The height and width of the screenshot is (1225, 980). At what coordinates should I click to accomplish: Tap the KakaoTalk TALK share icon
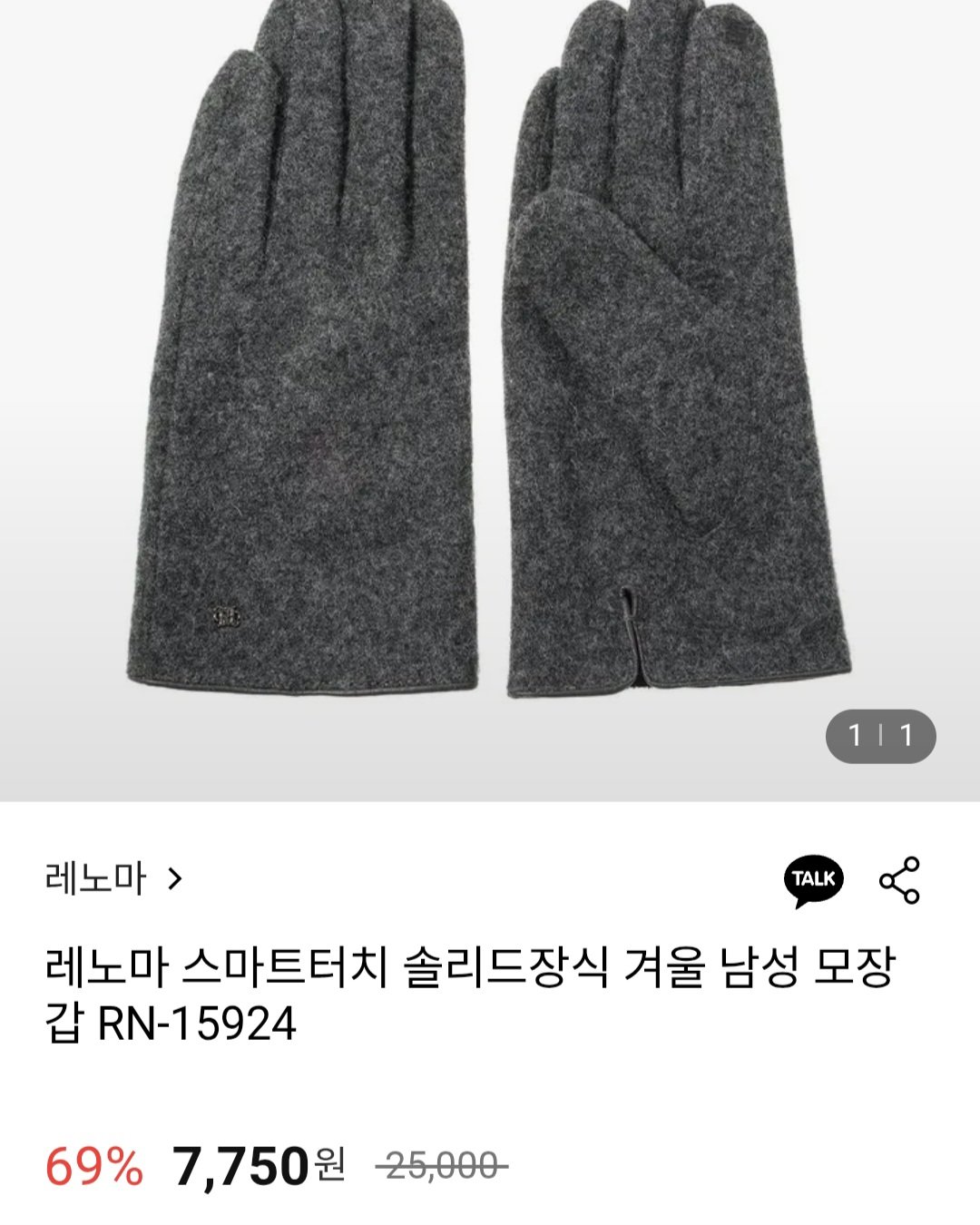tap(814, 877)
